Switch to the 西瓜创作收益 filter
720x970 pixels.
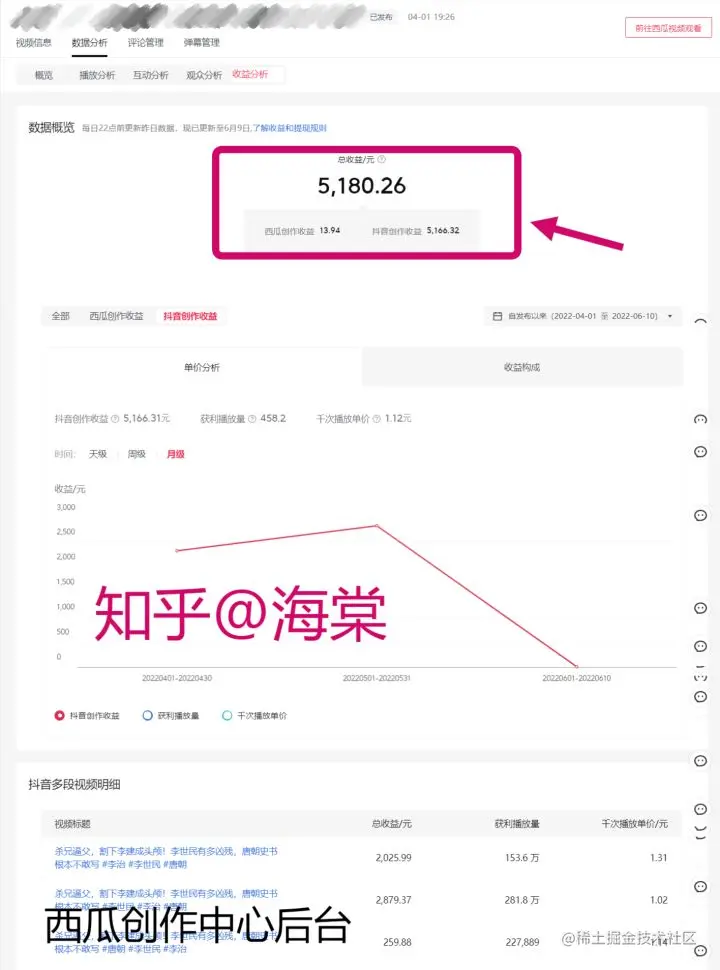click(116, 316)
